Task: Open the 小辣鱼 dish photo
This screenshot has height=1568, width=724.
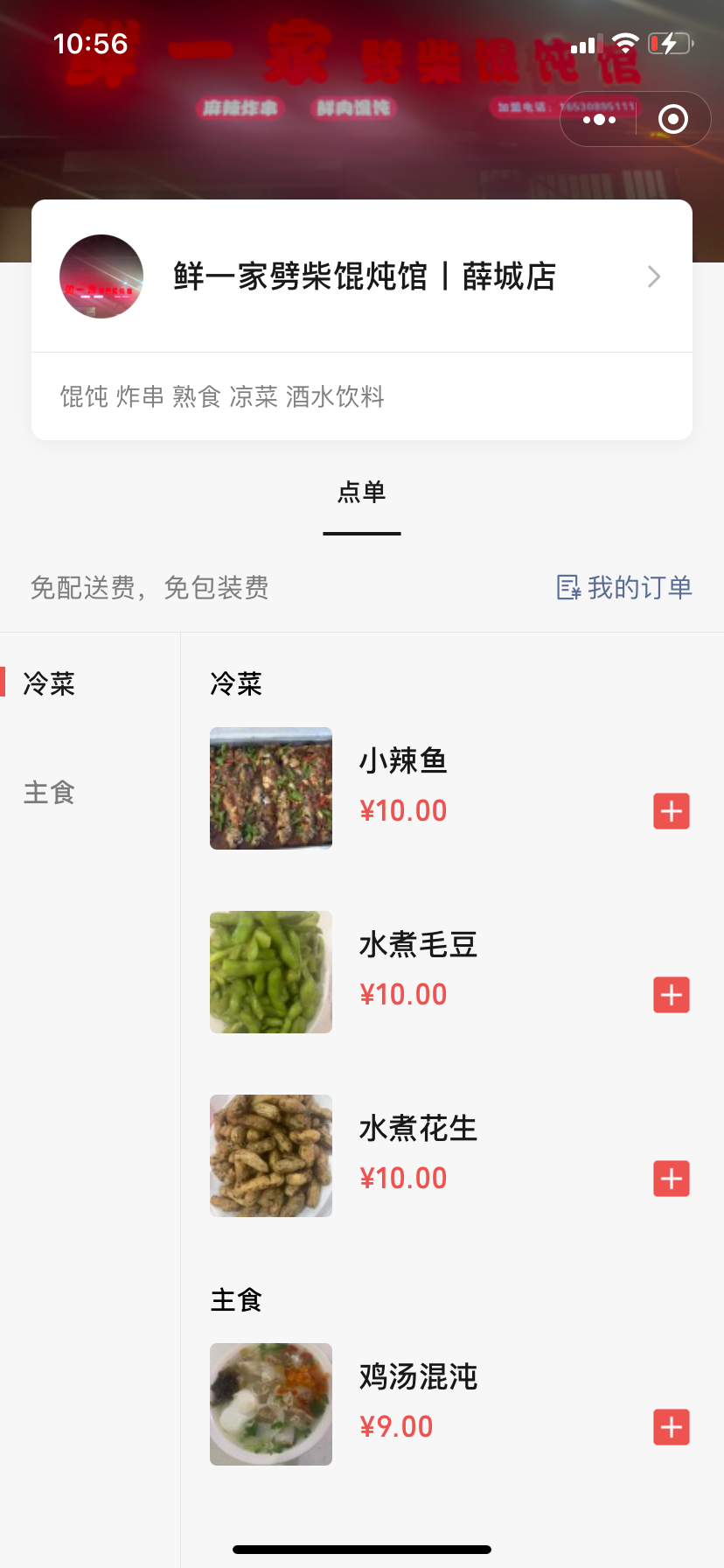Action: (x=271, y=788)
